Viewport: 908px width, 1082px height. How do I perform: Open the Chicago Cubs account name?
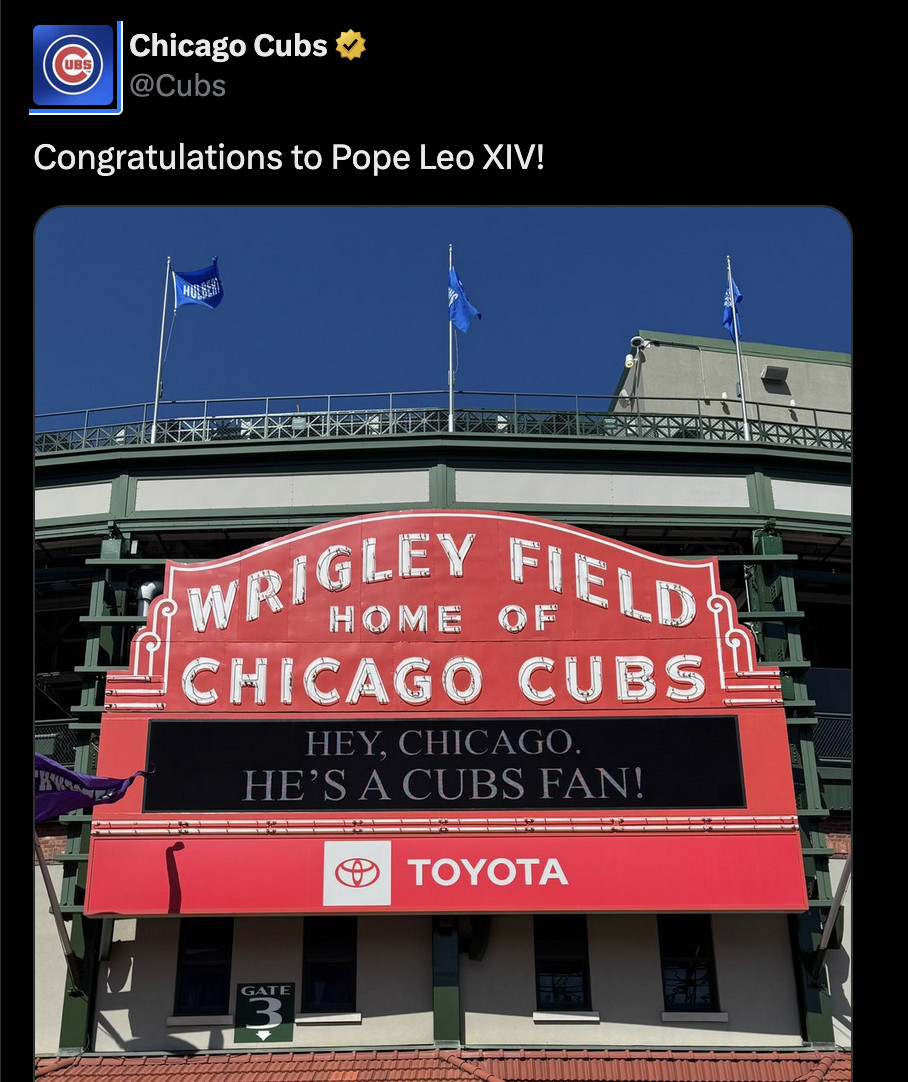pyautogui.click(x=229, y=45)
